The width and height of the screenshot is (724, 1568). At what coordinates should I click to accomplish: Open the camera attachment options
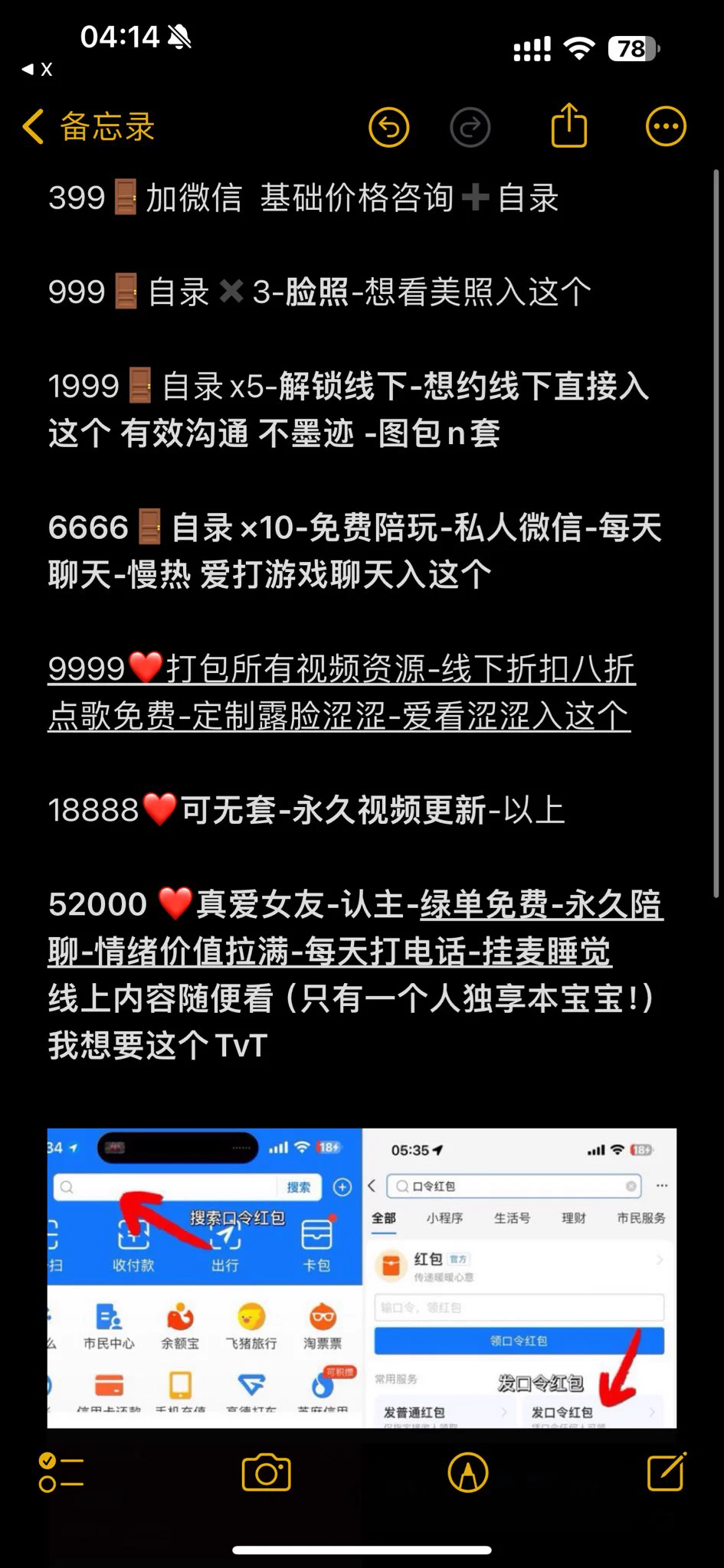point(266,1472)
